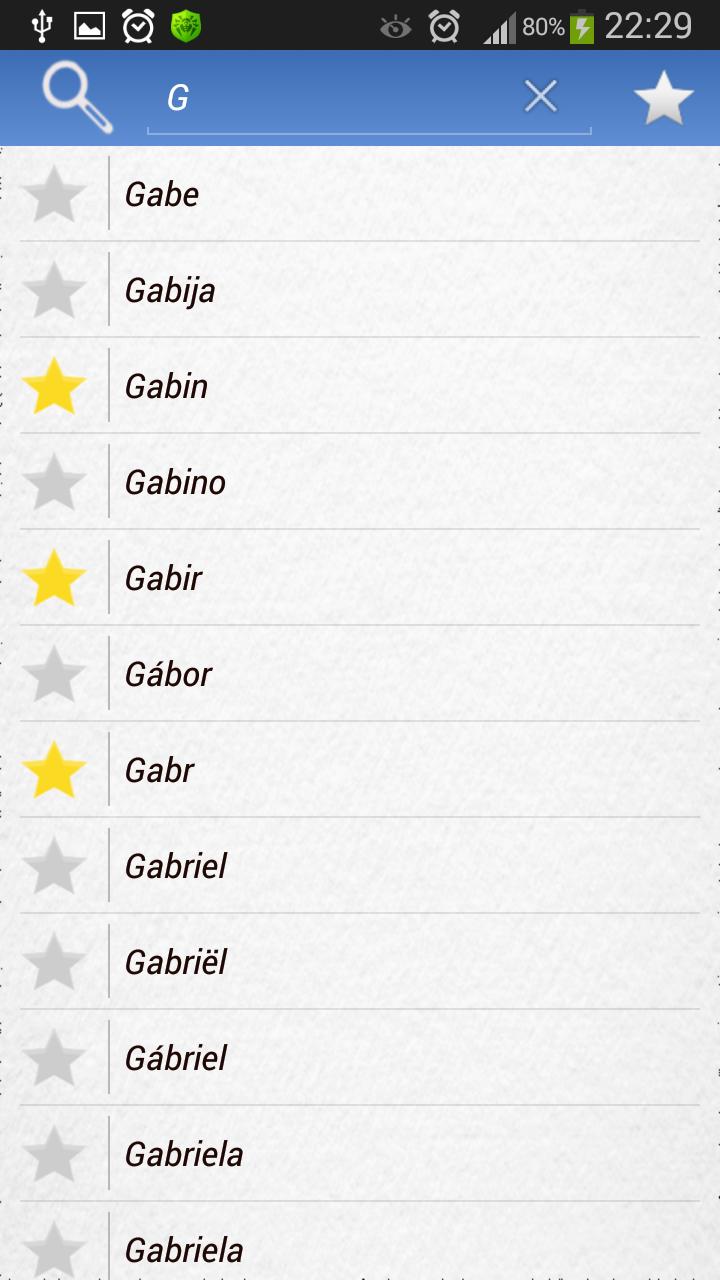
Task: View details for the name Gabin
Action: pyautogui.click(x=400, y=386)
